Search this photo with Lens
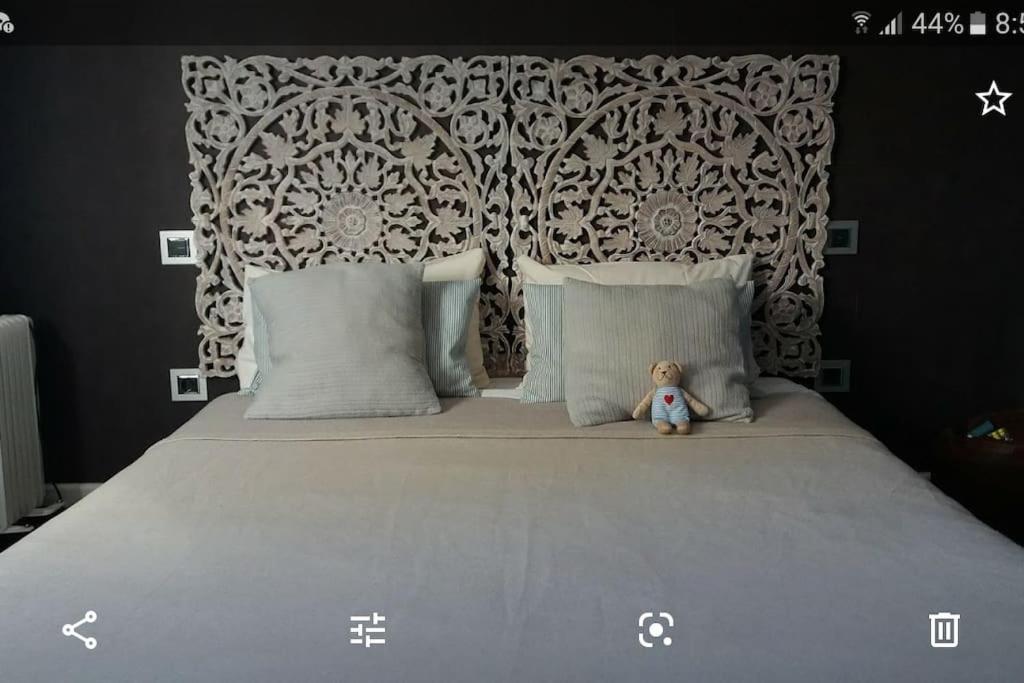The height and width of the screenshot is (683, 1024). click(656, 630)
